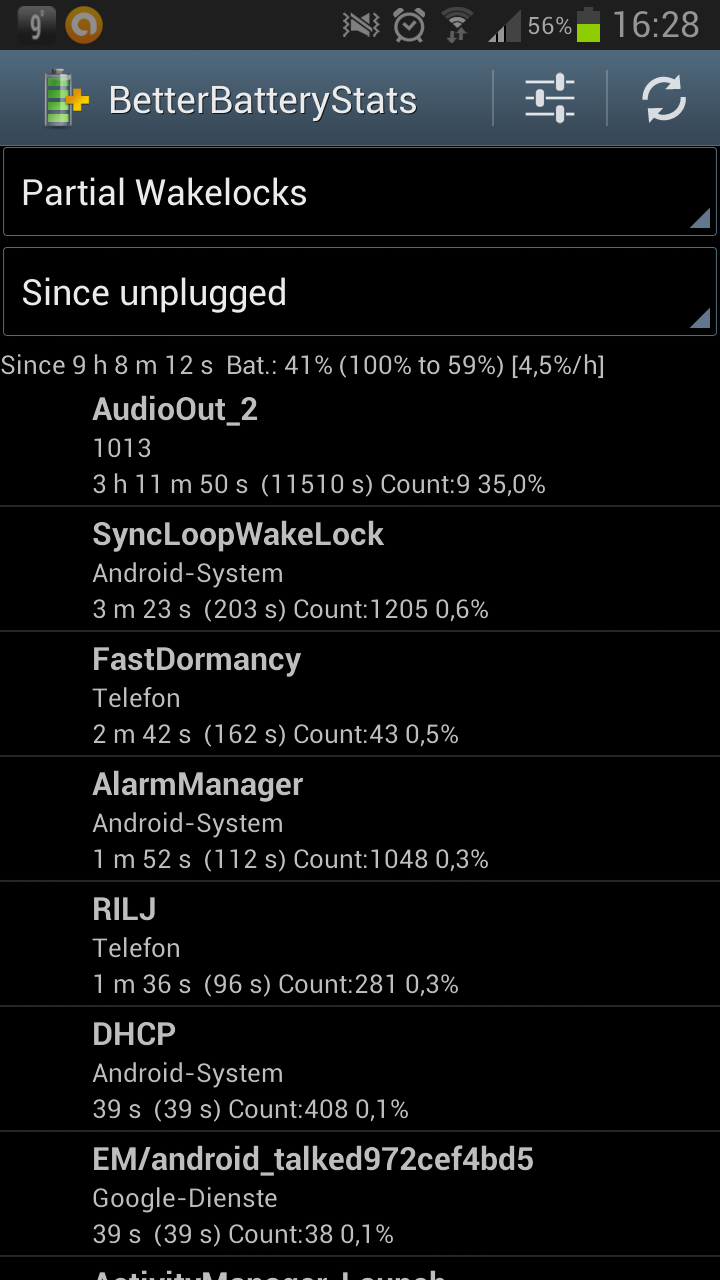Open the FastDormancy wakelock entry
Image resolution: width=720 pixels, height=1280 pixels.
point(360,696)
